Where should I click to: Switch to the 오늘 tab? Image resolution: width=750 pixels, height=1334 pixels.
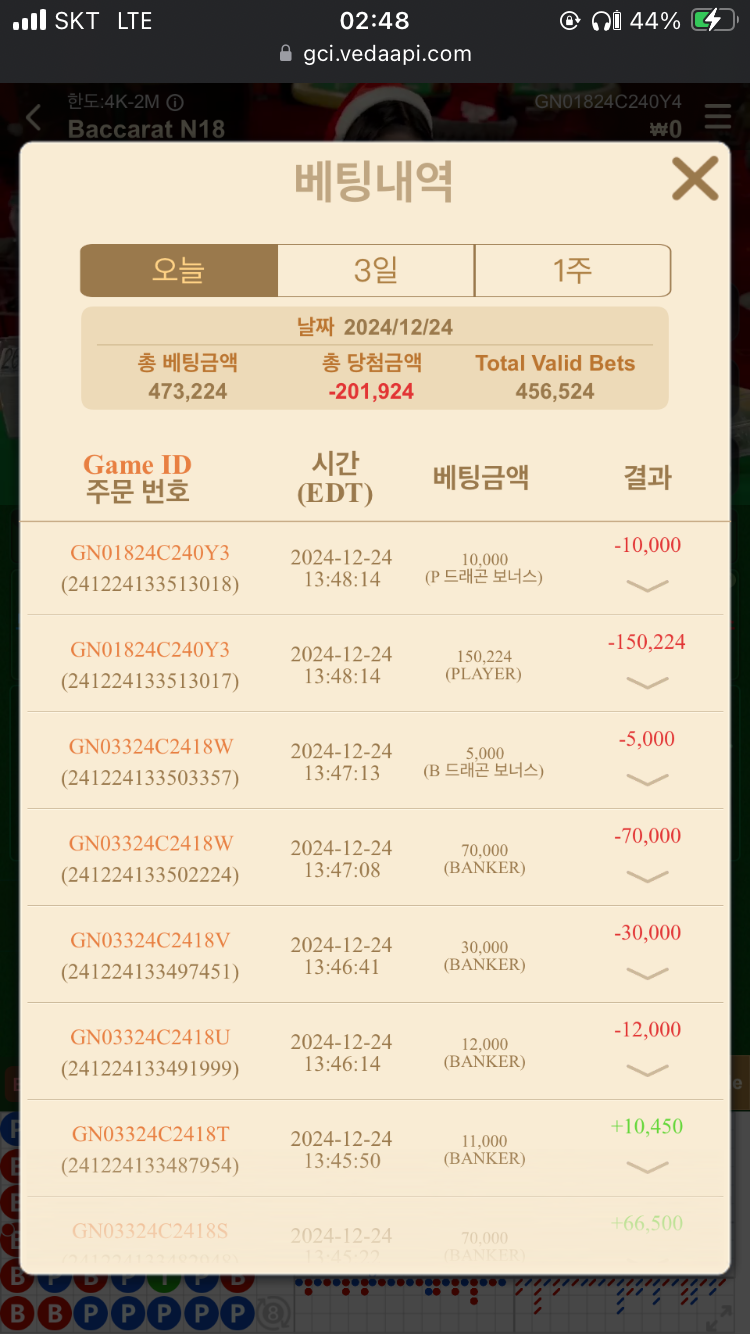click(179, 270)
